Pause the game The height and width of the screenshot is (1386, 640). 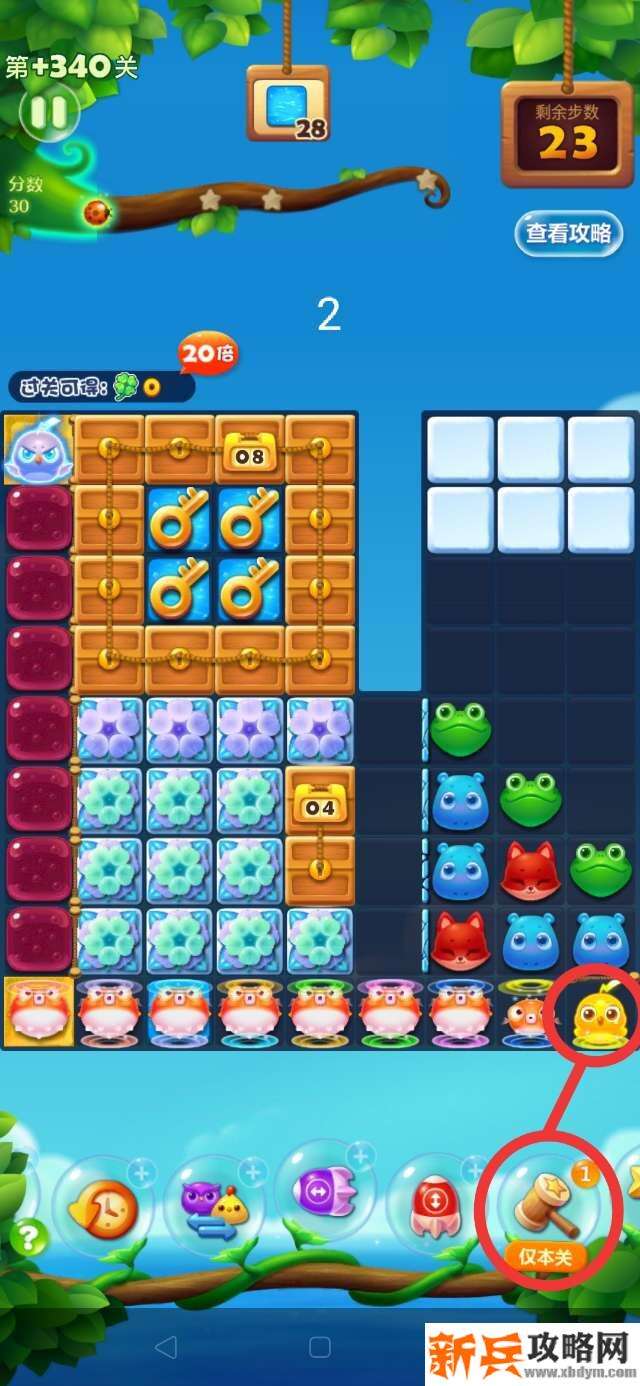click(x=47, y=111)
